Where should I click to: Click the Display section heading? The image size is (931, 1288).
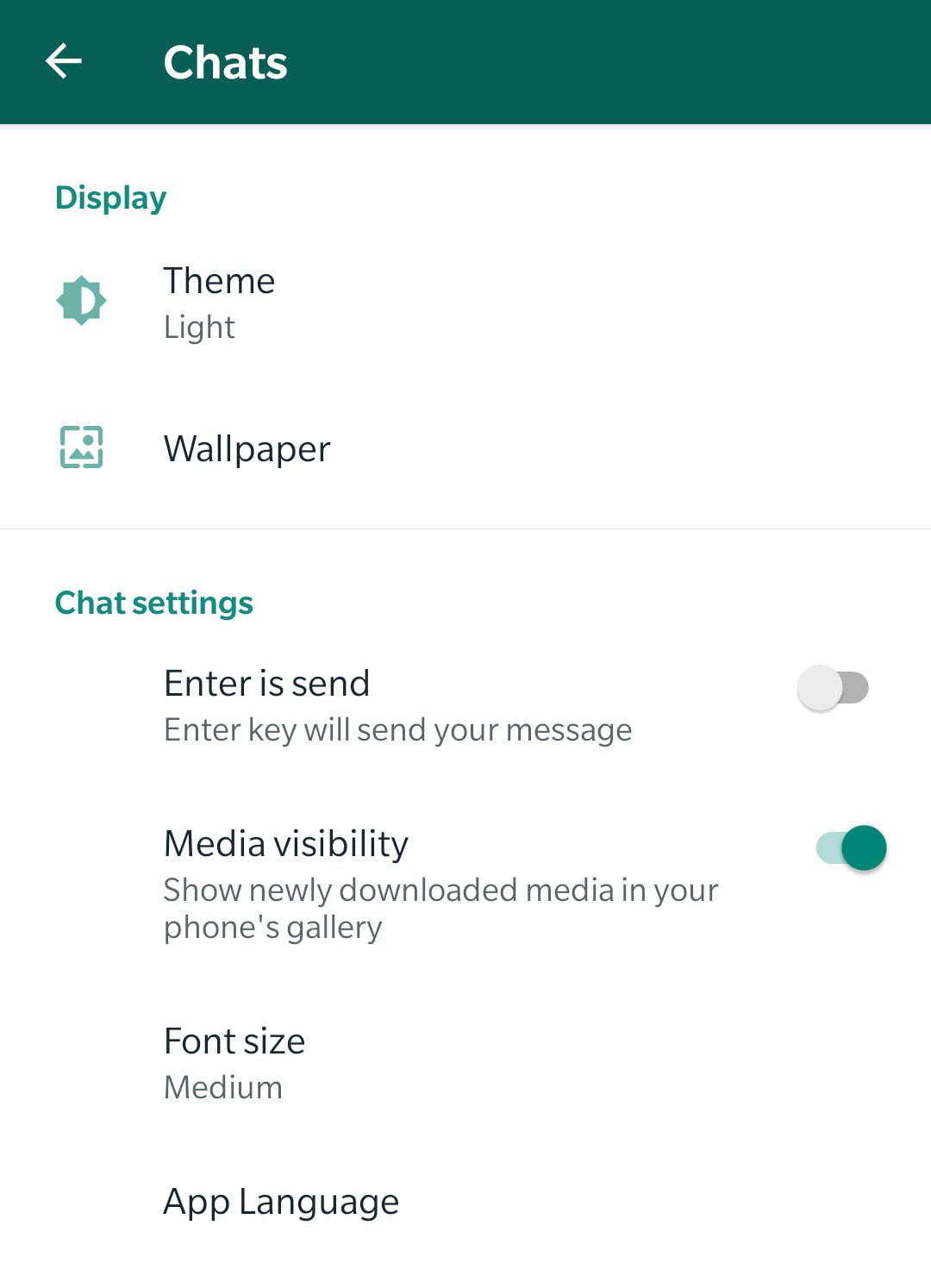coord(110,197)
